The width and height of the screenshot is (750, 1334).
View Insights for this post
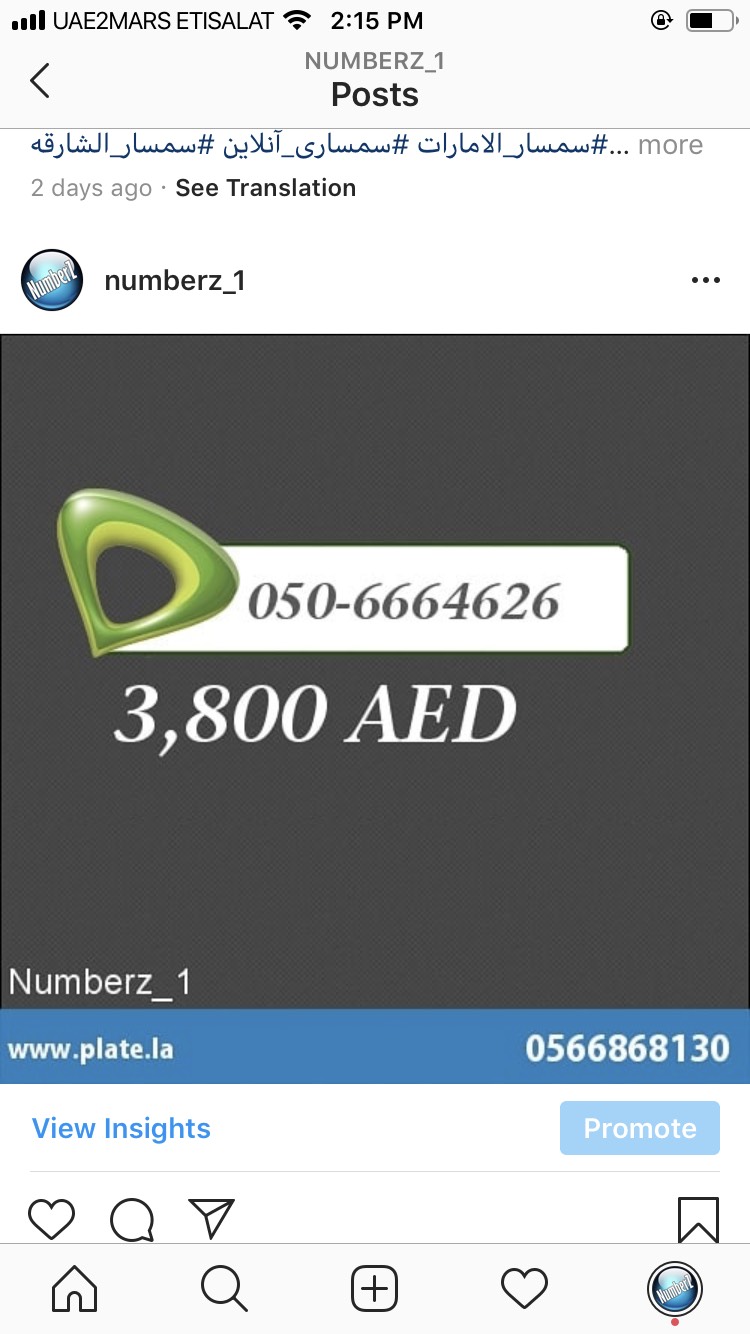click(x=121, y=1128)
